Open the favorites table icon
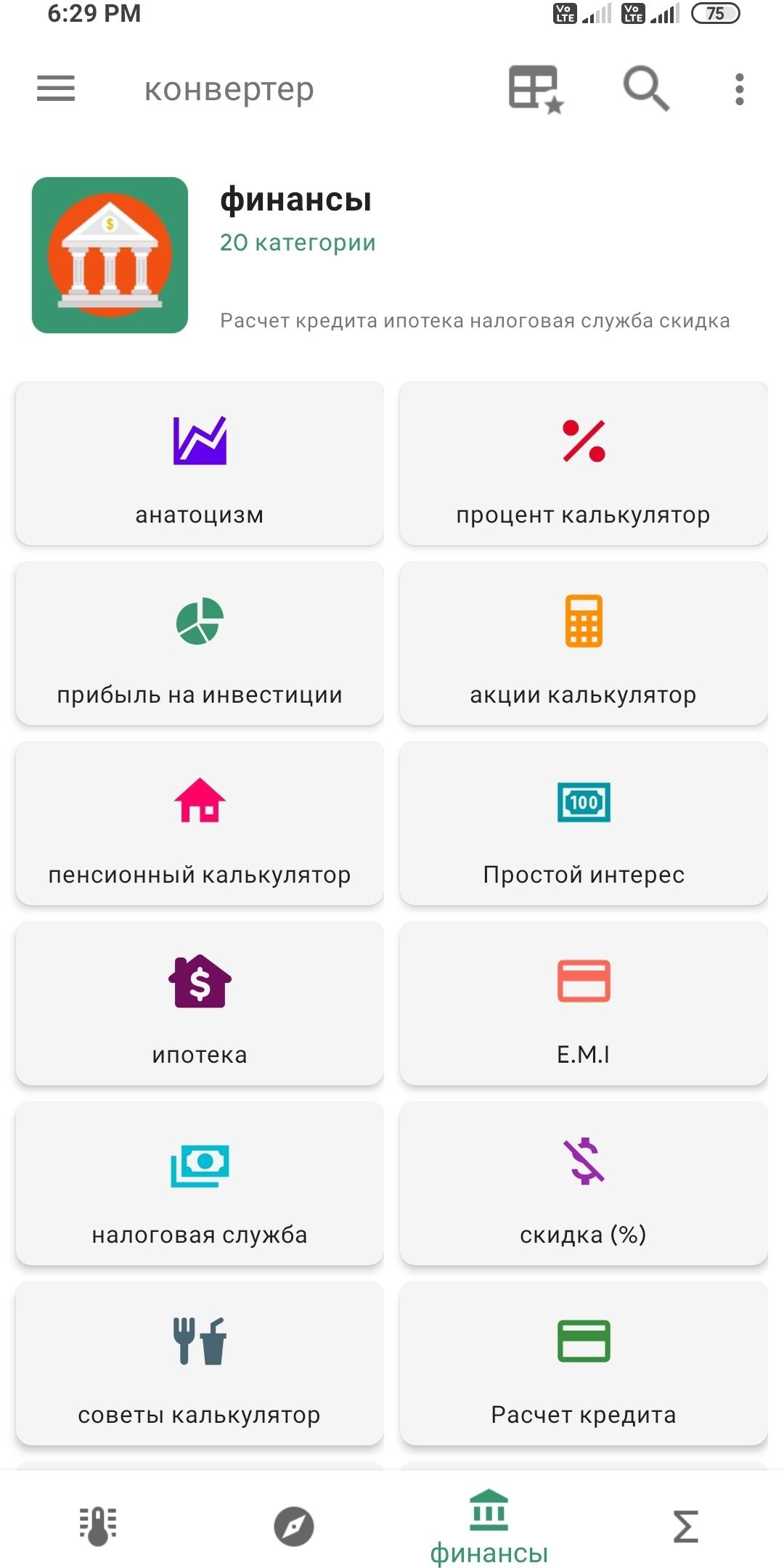 pos(536,89)
